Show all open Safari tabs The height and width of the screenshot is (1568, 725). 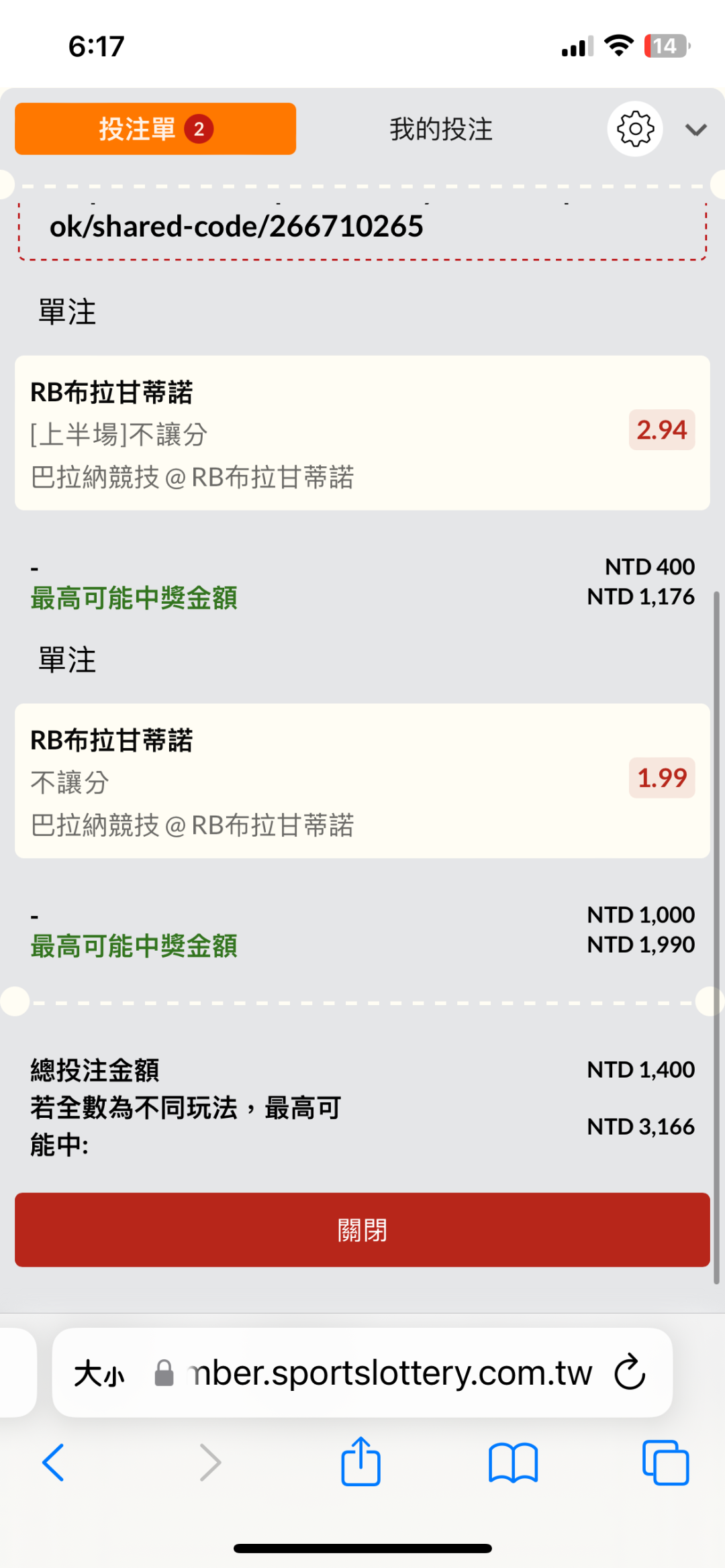665,1462
